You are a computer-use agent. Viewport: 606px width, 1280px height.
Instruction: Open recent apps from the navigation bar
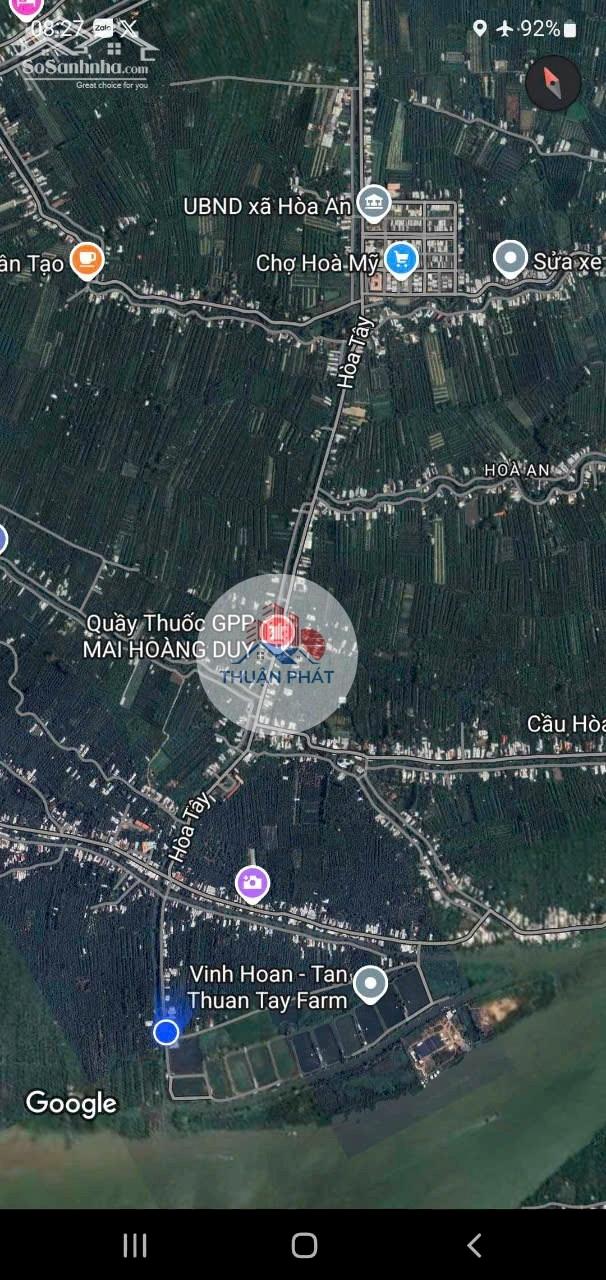pyautogui.click(x=134, y=1245)
